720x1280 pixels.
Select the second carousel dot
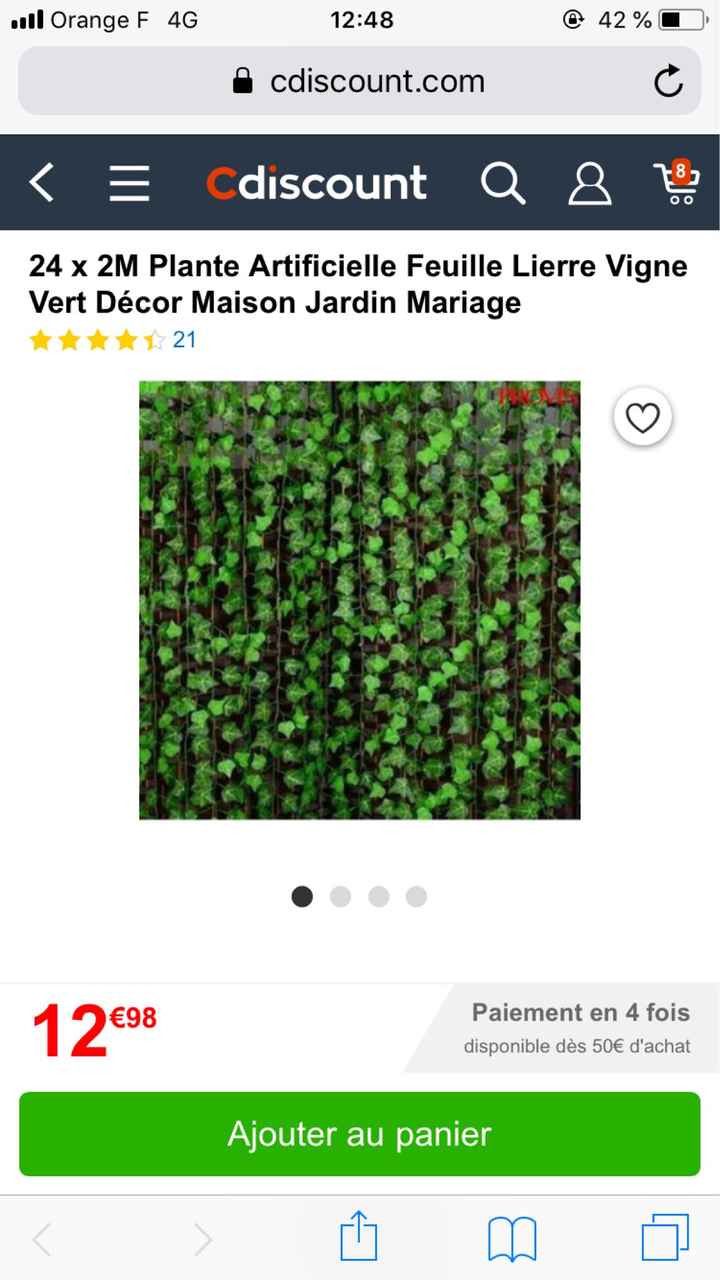coord(340,897)
